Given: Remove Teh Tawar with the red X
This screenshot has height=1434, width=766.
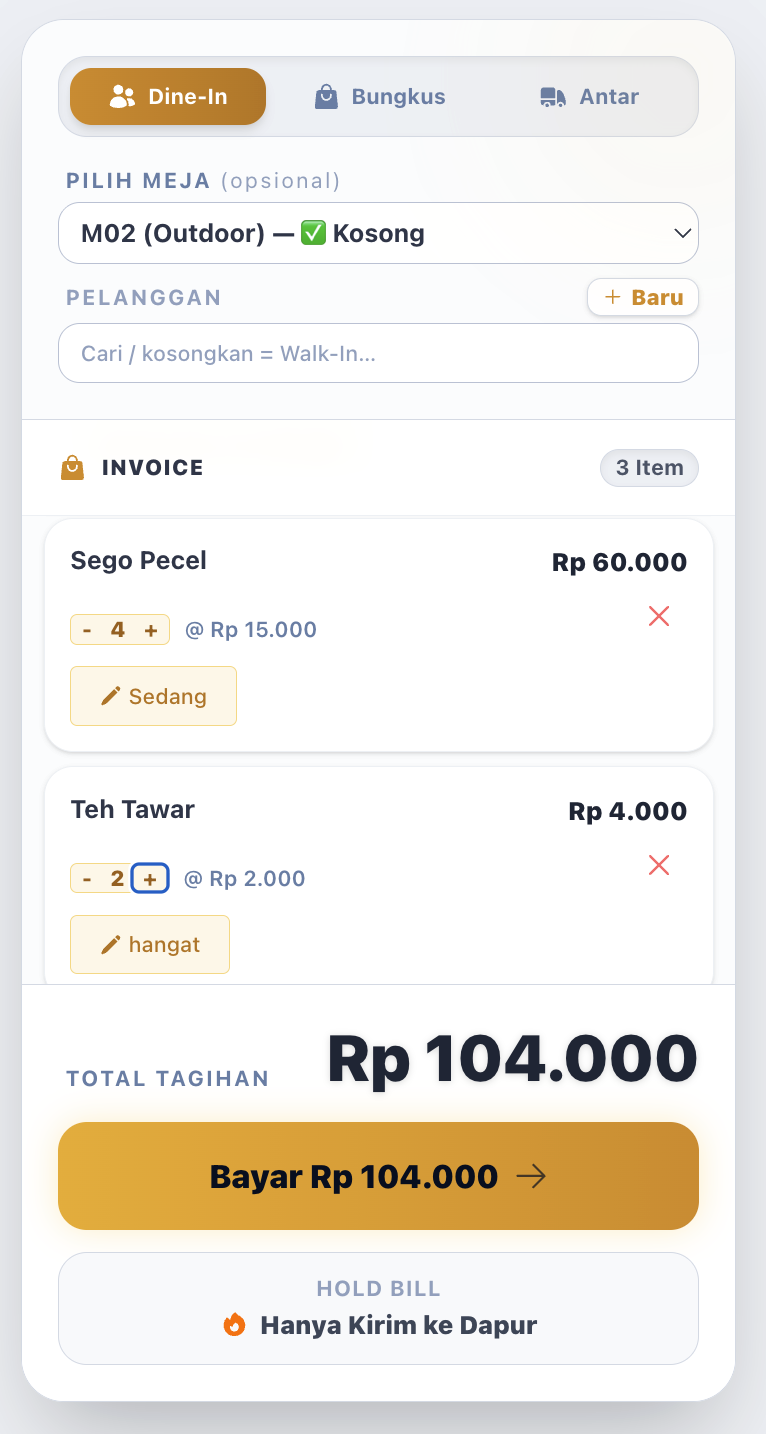Looking at the screenshot, I should click(658, 865).
